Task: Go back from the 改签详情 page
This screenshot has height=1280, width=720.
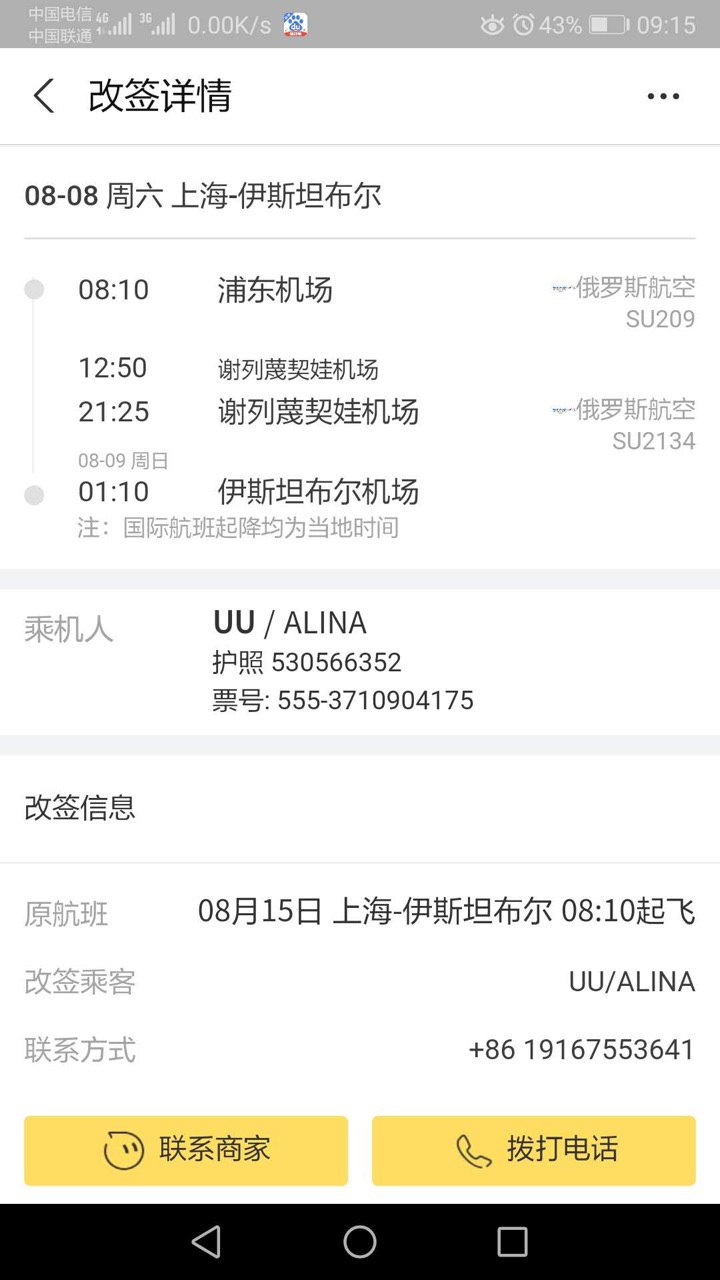Action: pos(43,96)
